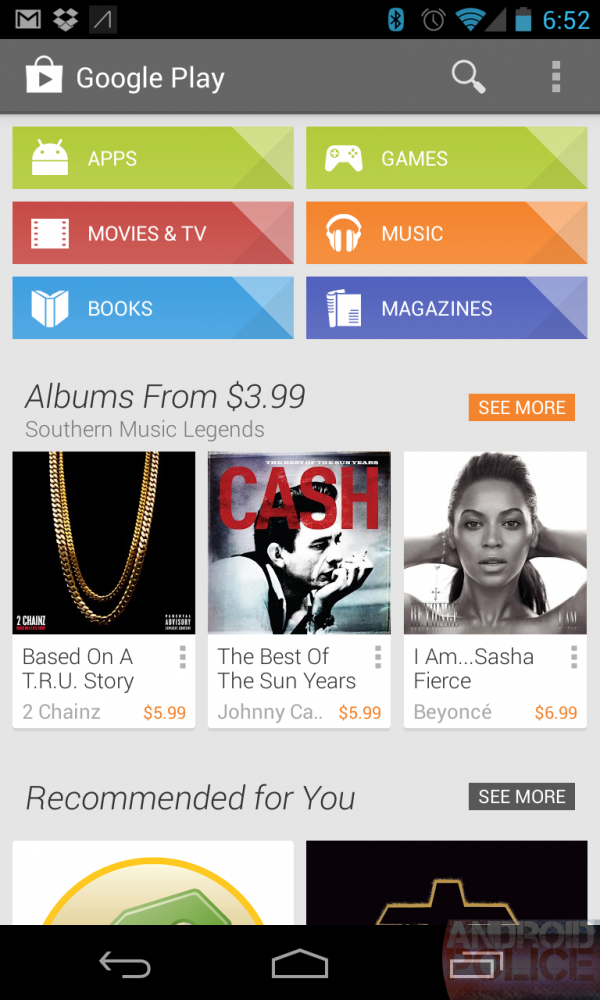Open the search magnifier icon

click(468, 77)
